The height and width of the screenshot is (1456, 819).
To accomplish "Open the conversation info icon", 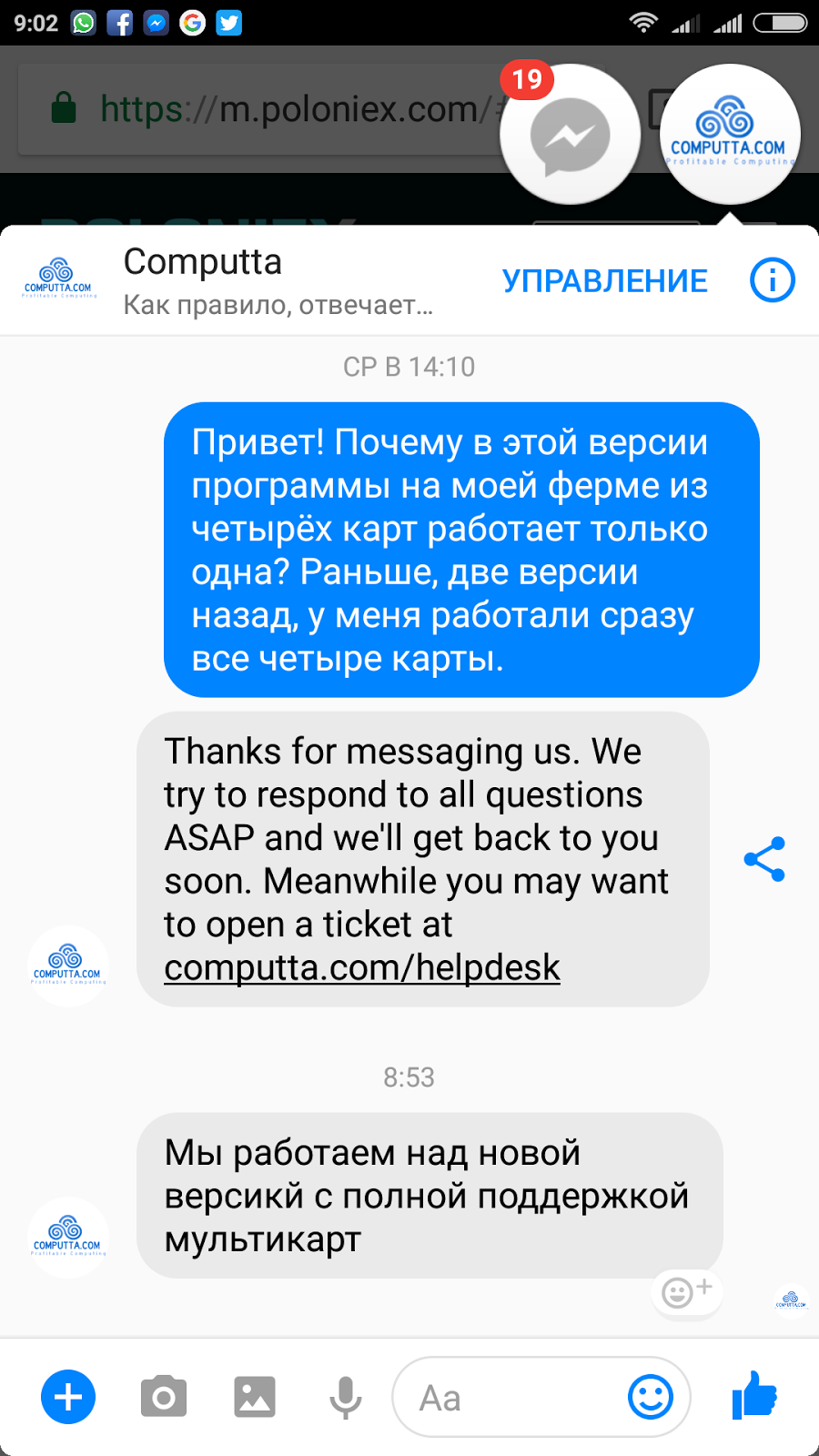I will (772, 280).
